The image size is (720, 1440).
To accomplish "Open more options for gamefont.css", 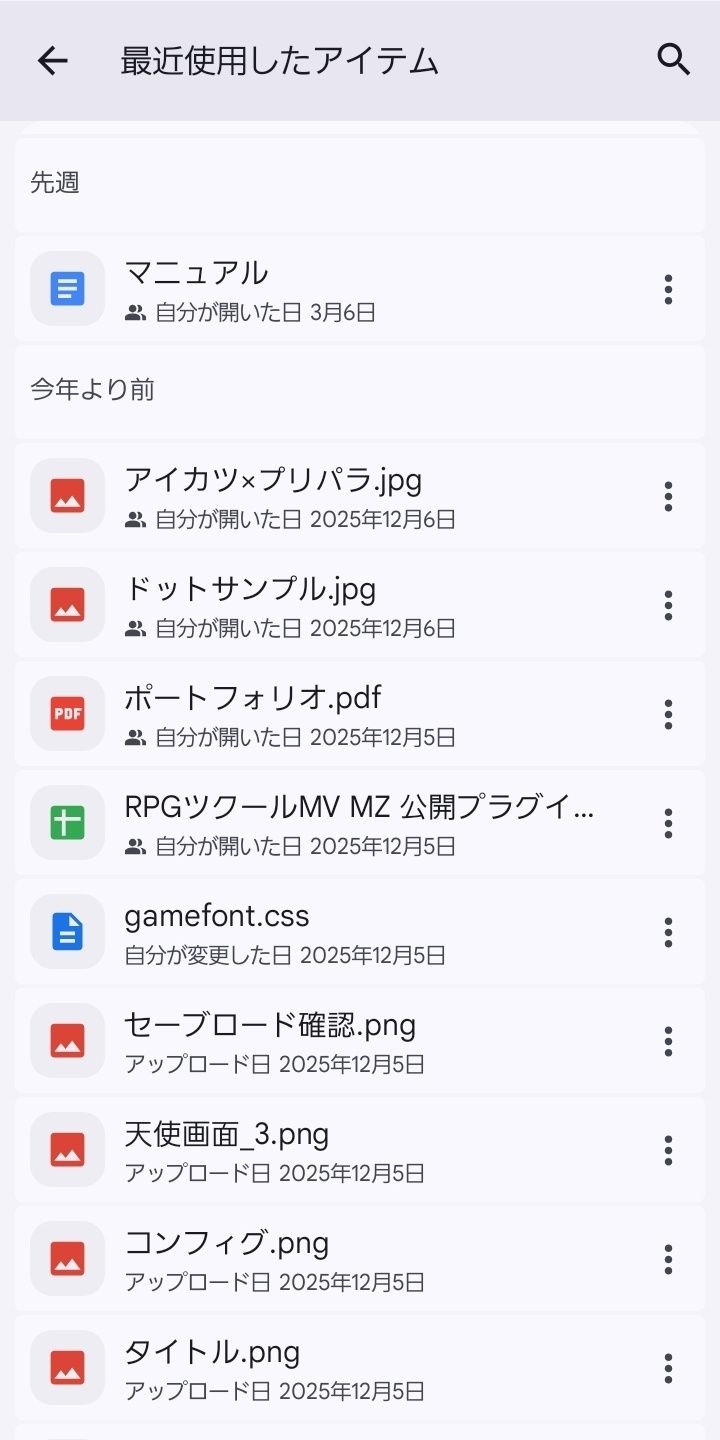I will click(x=668, y=932).
